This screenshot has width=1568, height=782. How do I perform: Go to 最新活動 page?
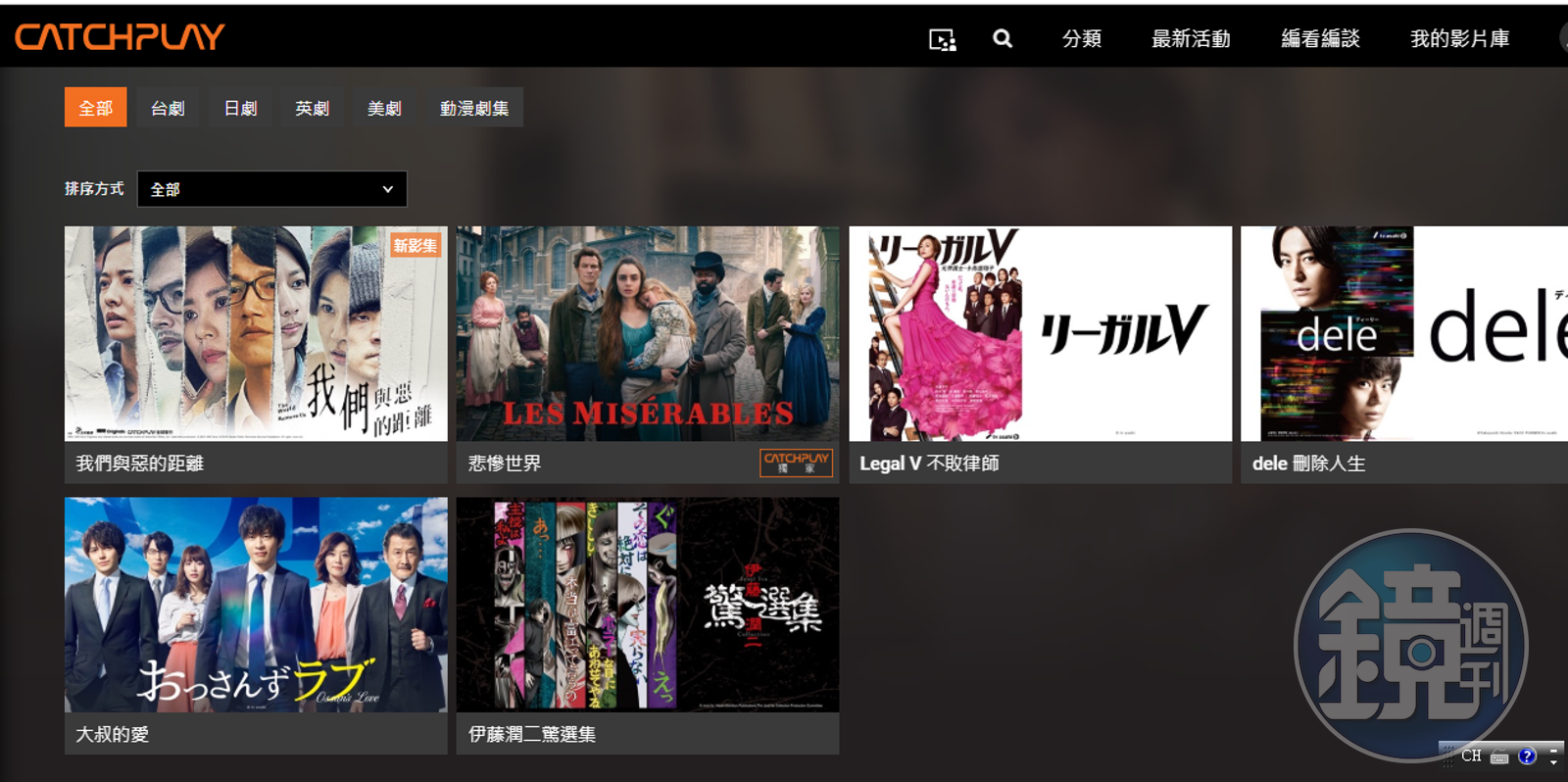pyautogui.click(x=1190, y=38)
